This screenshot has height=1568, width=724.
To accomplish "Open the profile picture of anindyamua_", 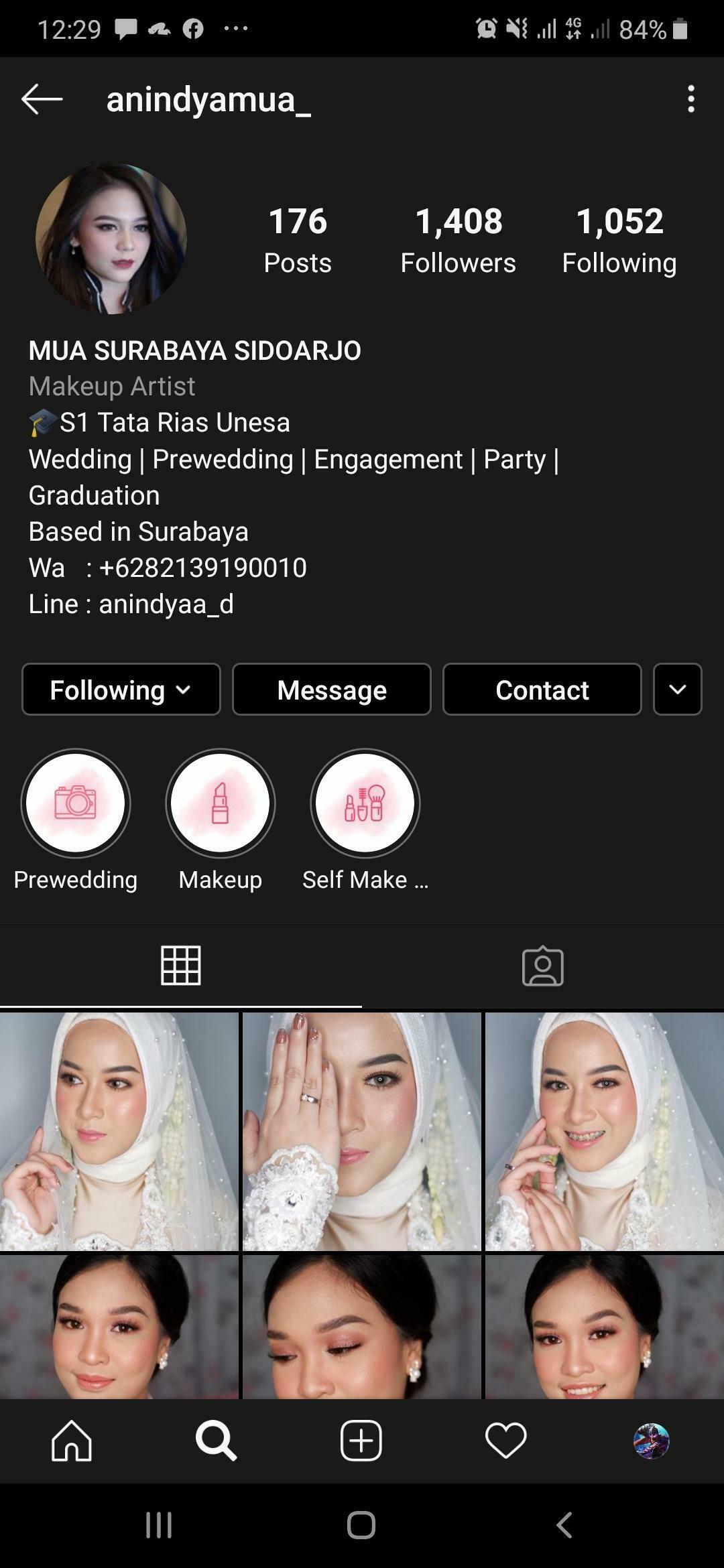I will point(111,238).
